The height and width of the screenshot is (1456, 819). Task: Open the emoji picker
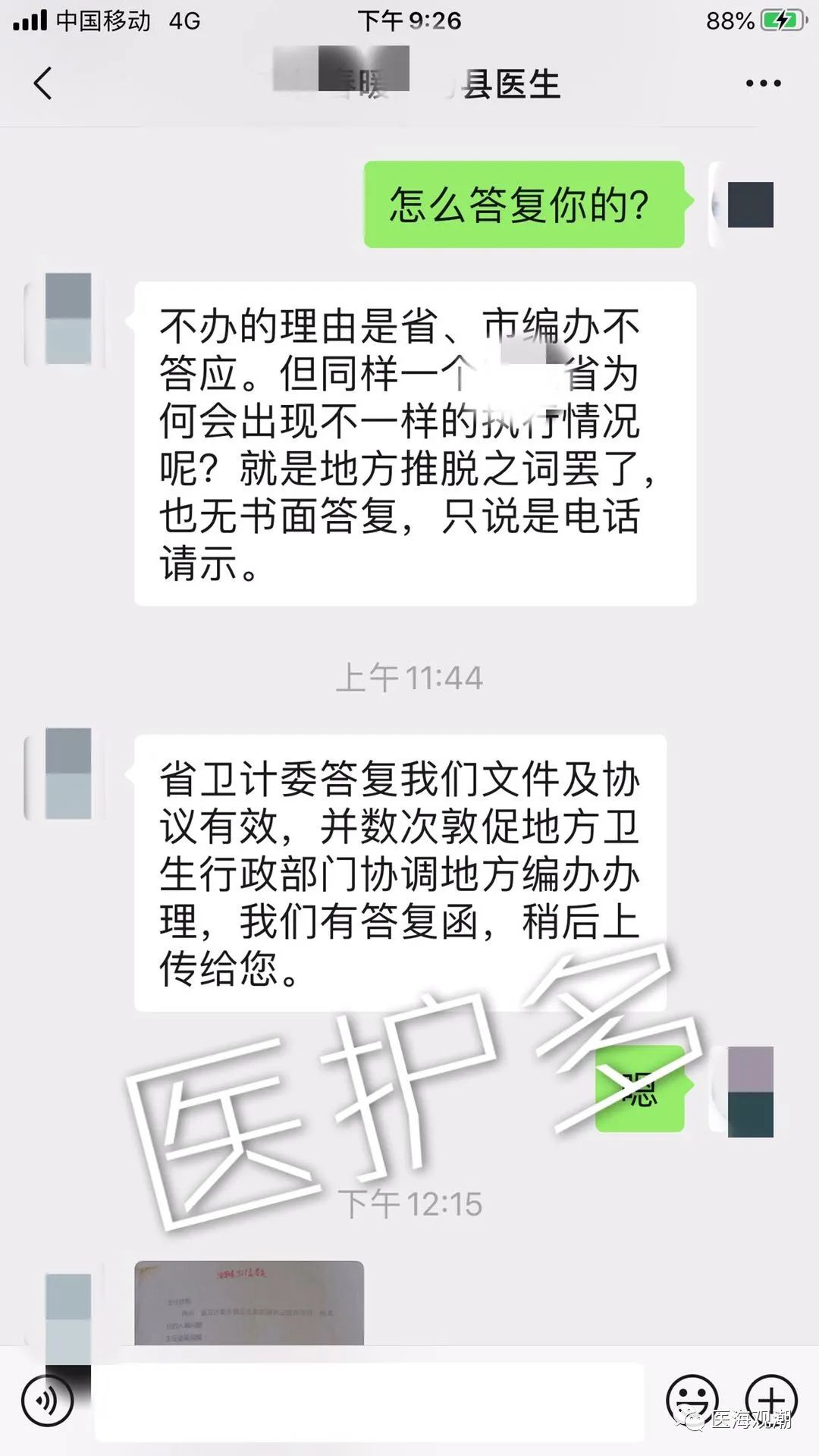click(692, 1400)
